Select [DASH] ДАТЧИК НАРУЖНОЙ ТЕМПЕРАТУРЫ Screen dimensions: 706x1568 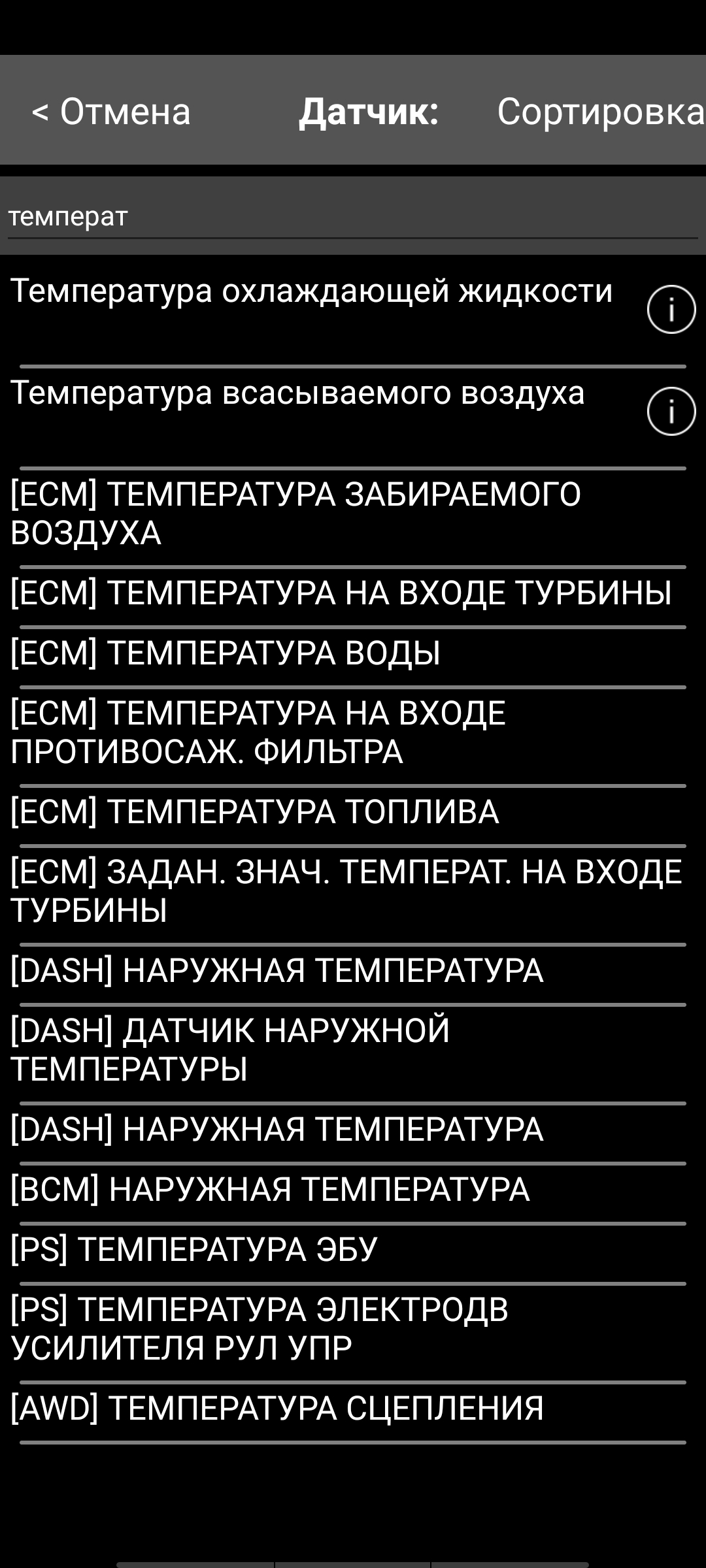point(353,1050)
